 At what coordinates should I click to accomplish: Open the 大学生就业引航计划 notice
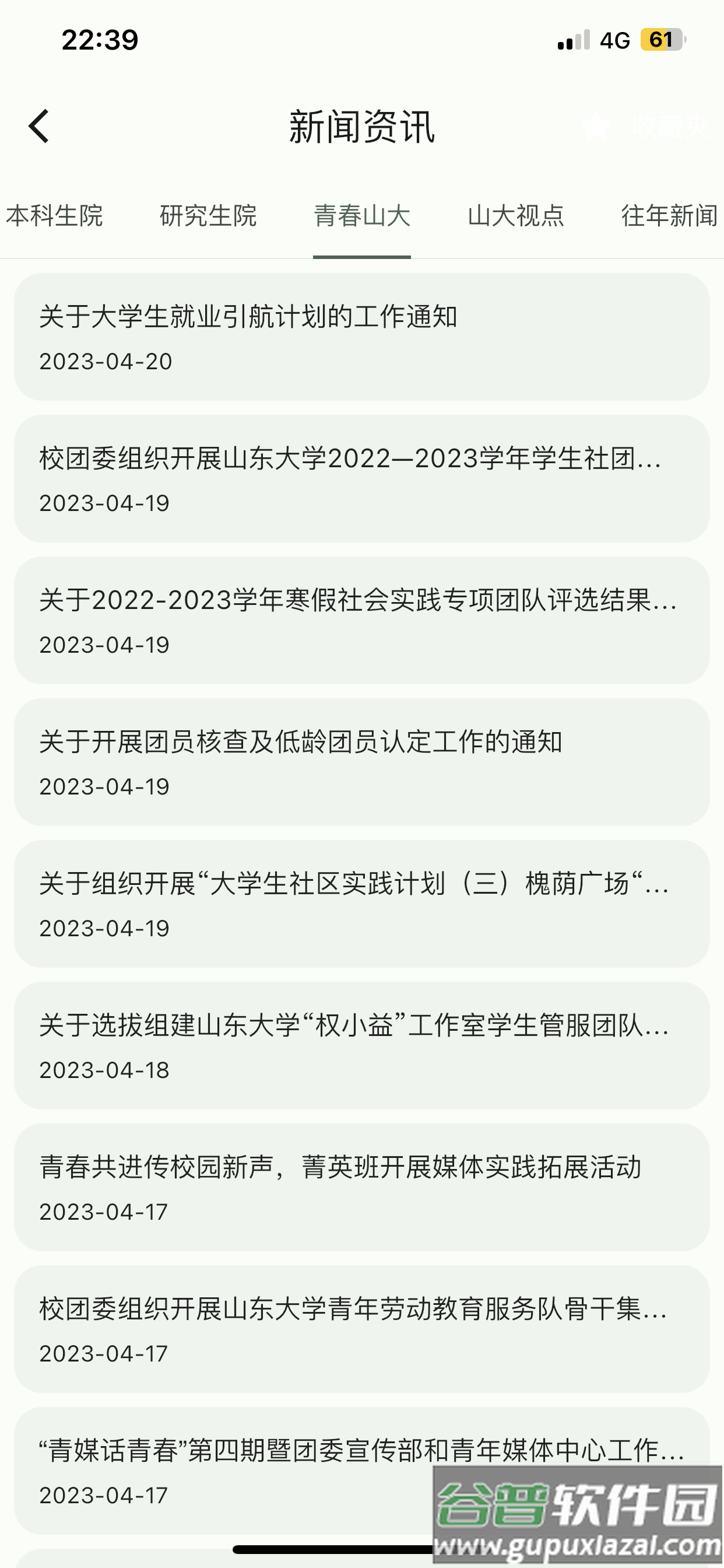pyautogui.click(x=362, y=337)
